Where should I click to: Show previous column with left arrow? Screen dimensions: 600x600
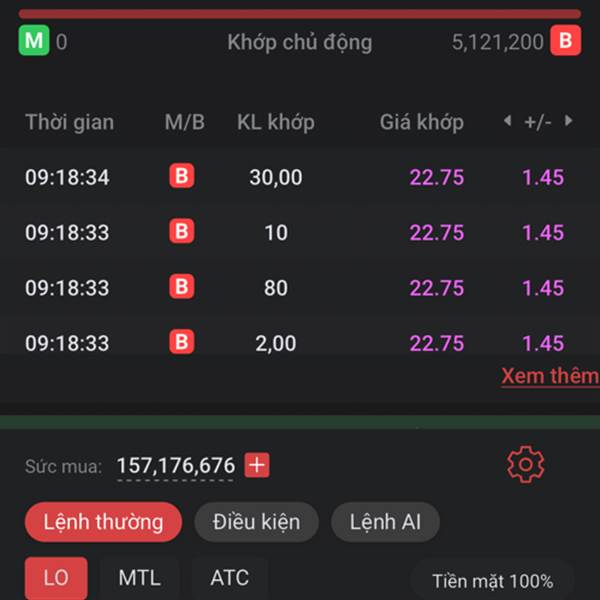pos(507,121)
